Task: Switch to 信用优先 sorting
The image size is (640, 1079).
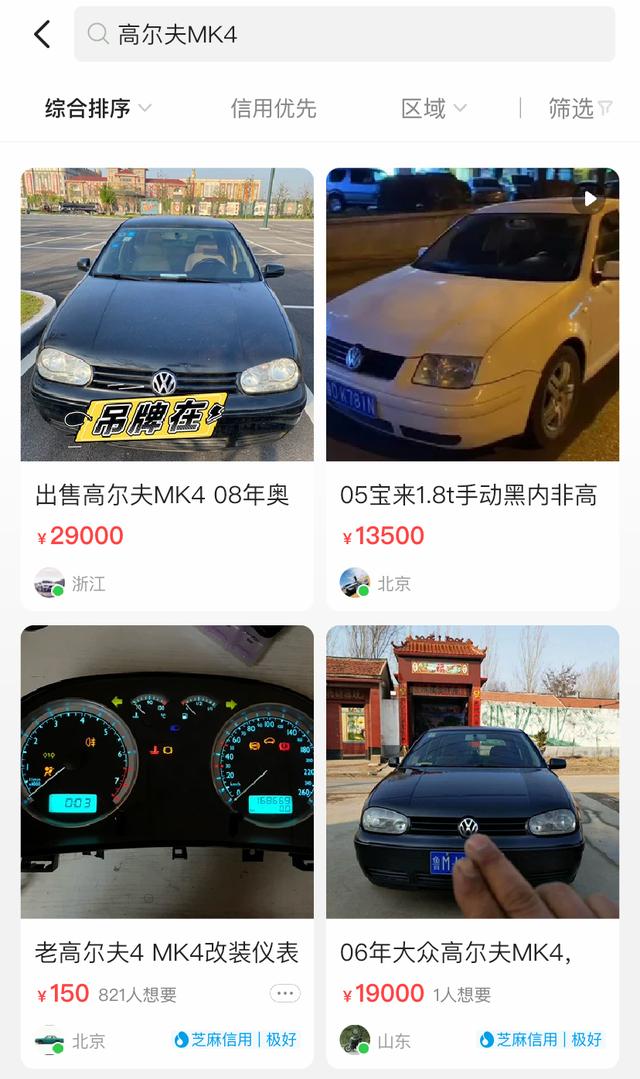Action: [x=273, y=108]
